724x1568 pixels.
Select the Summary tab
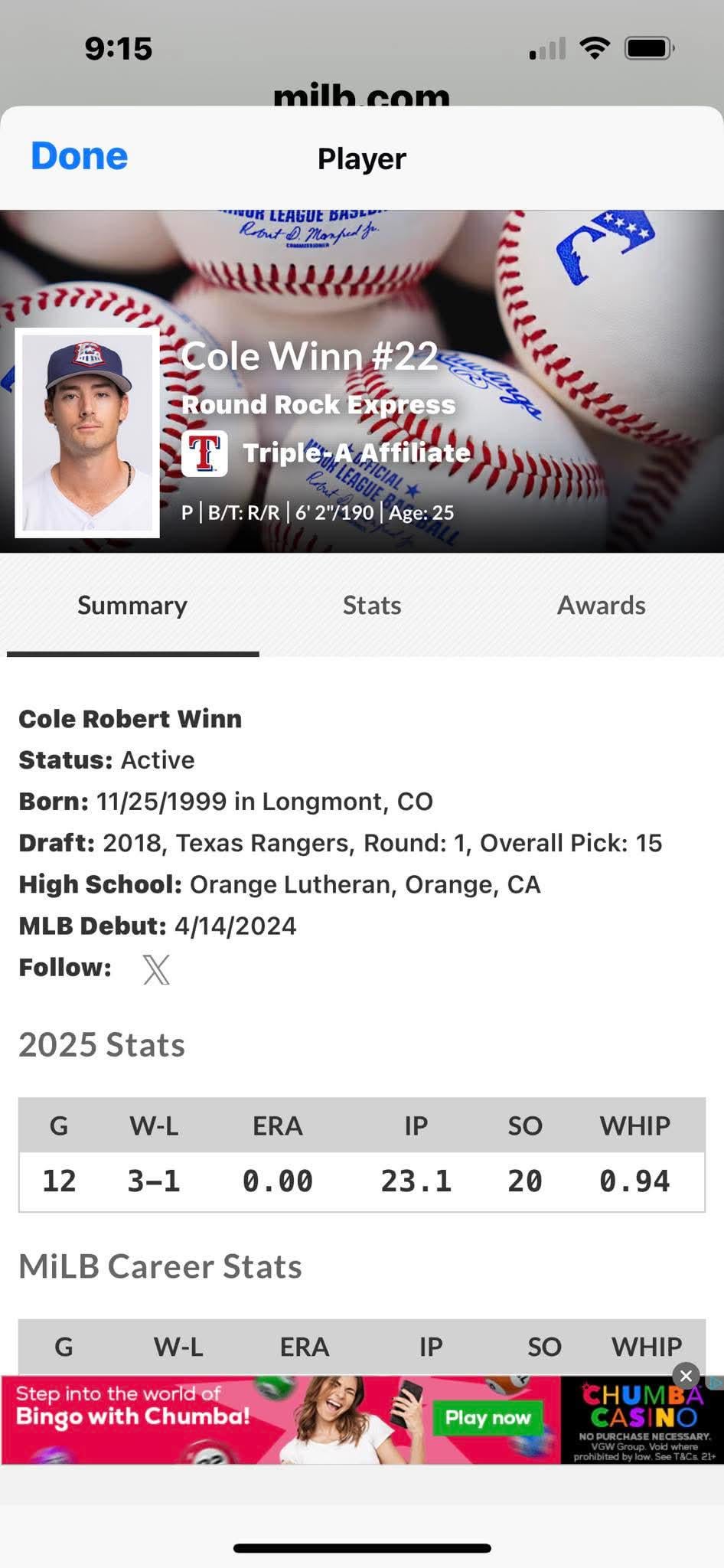pos(132,606)
